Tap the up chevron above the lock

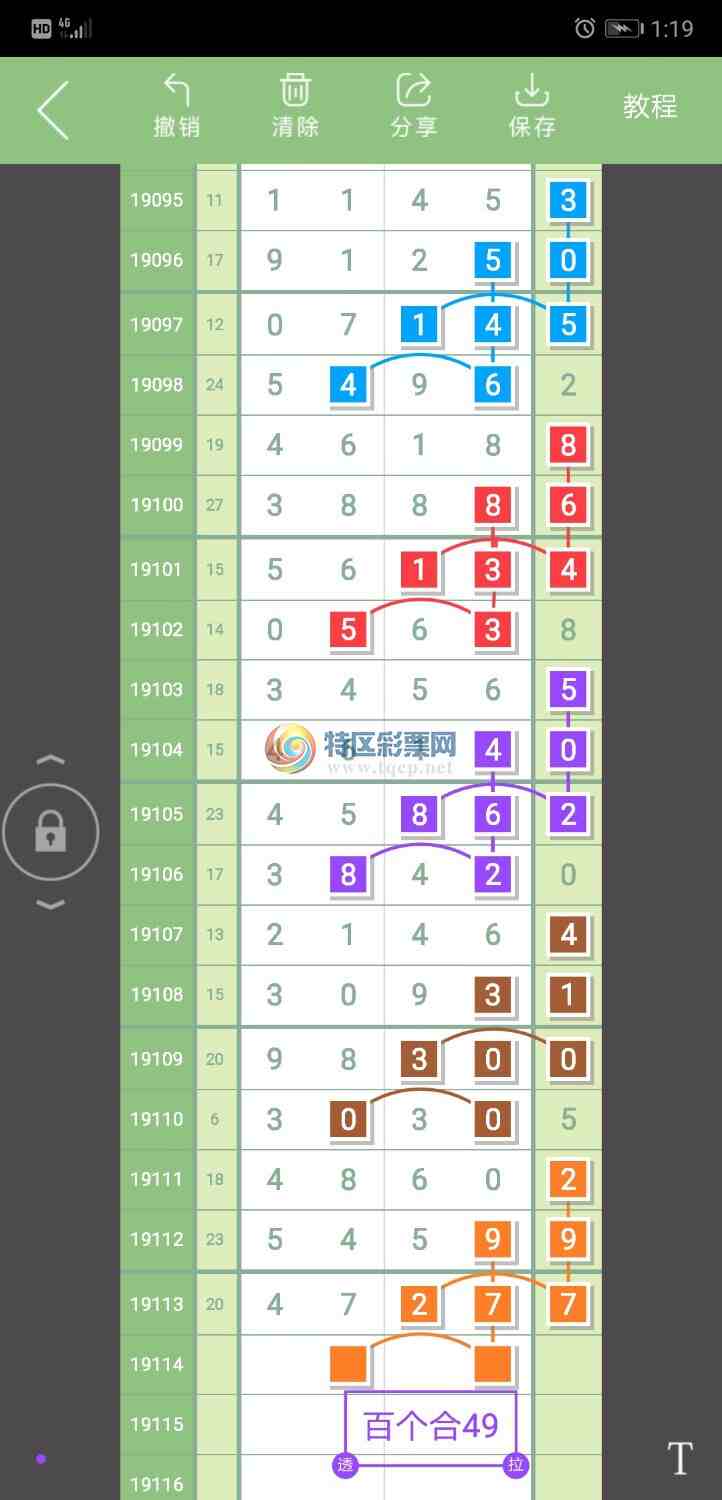(x=51, y=760)
